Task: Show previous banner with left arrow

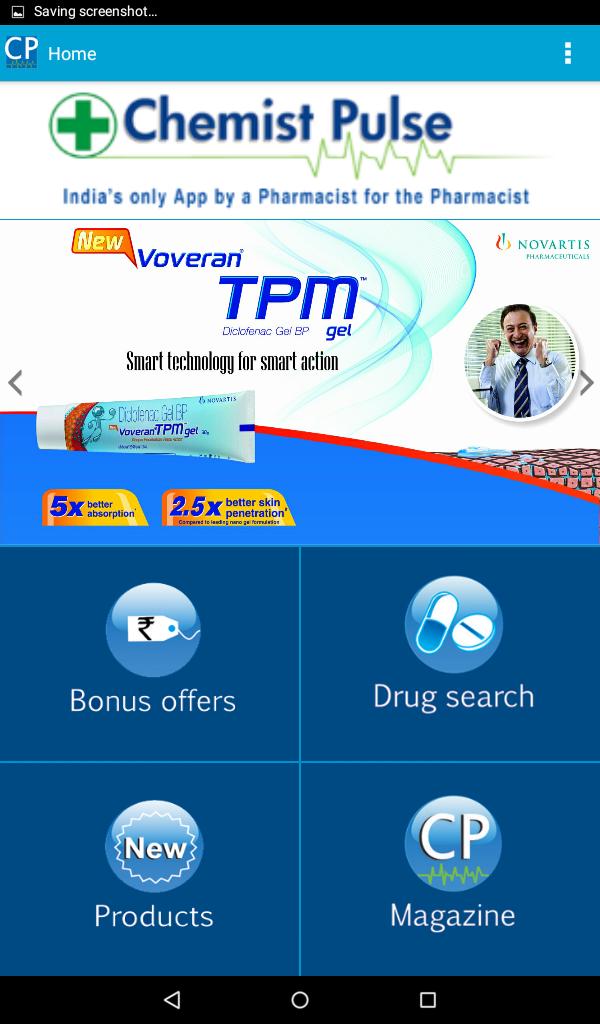Action: click(x=15, y=382)
